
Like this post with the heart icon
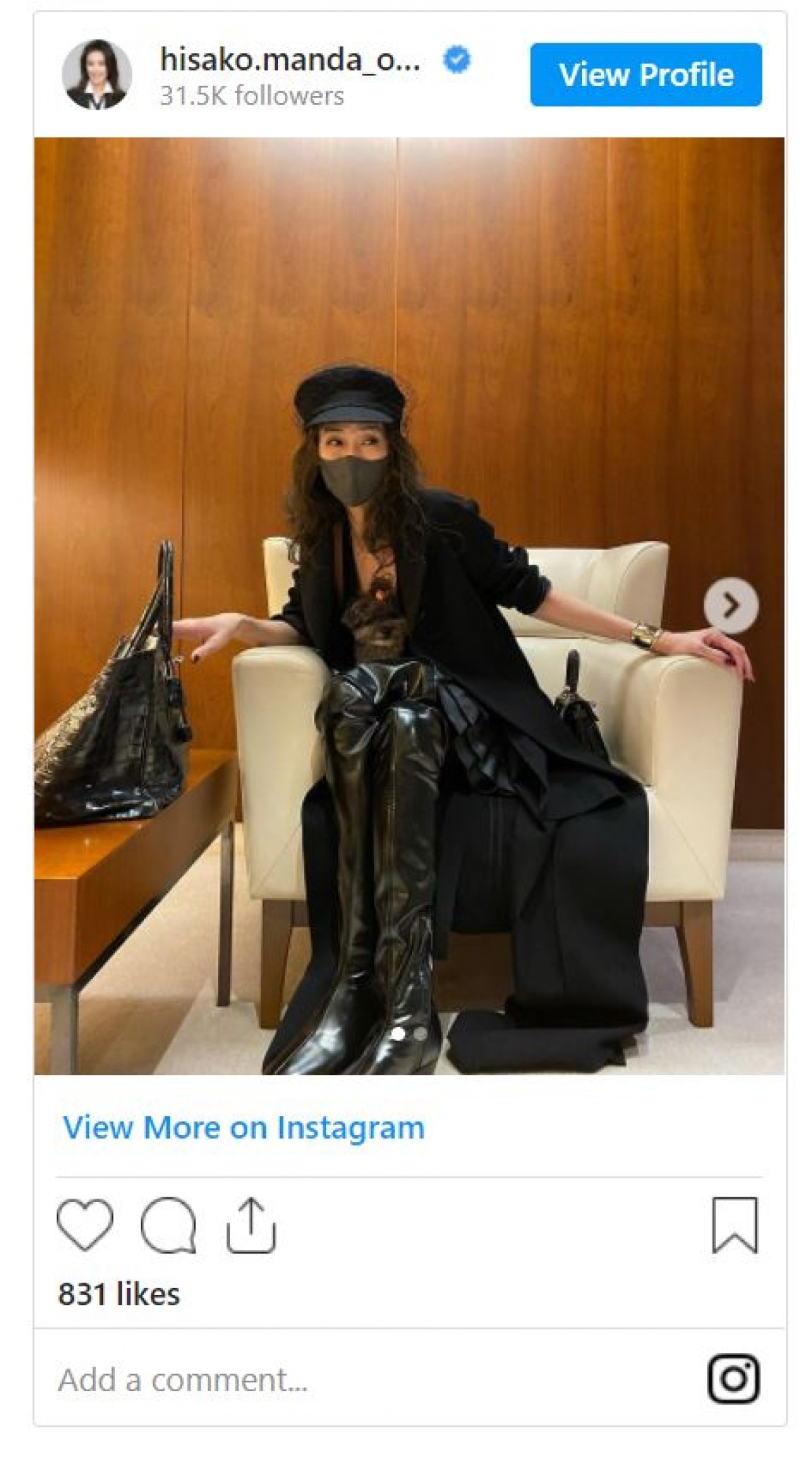click(x=85, y=1224)
